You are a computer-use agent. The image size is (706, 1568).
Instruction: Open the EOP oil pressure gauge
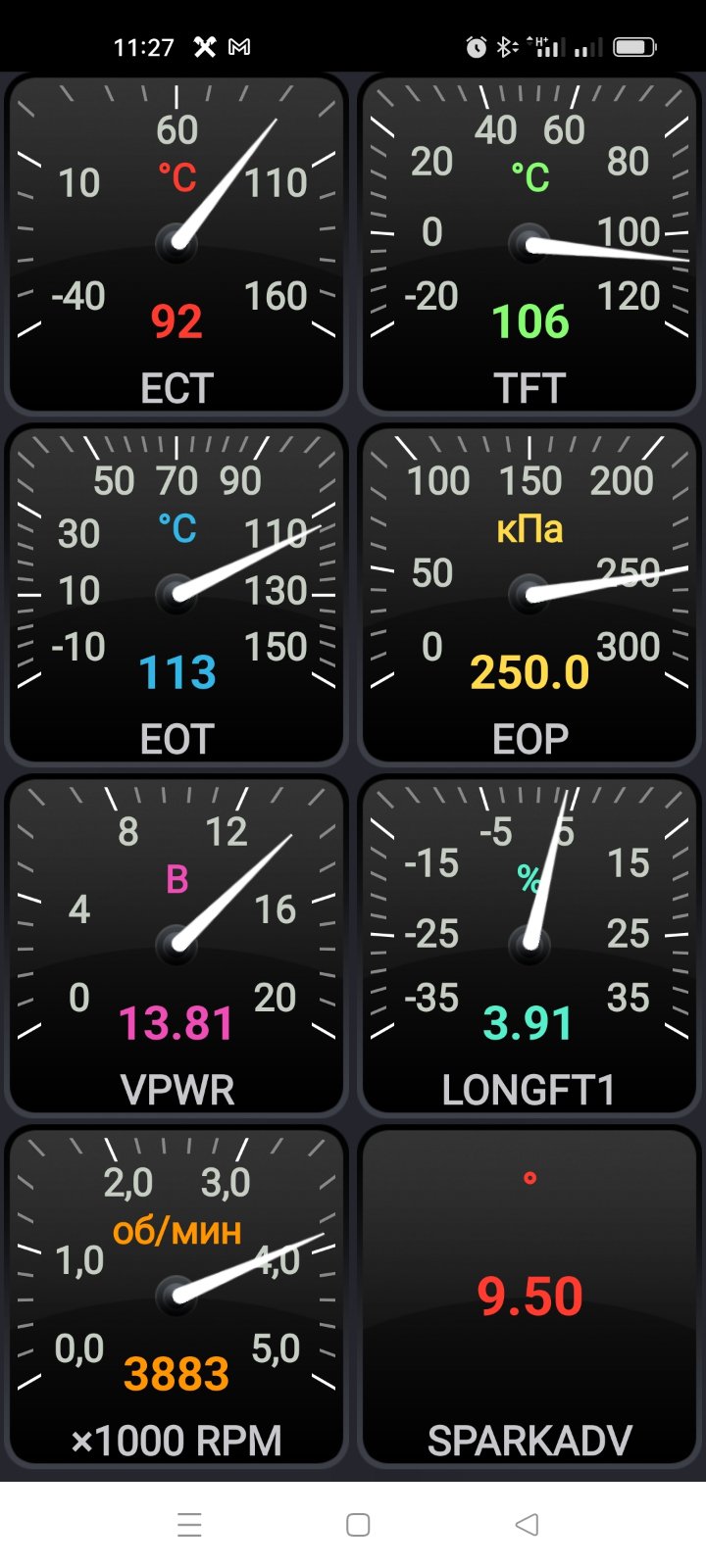click(x=529, y=595)
